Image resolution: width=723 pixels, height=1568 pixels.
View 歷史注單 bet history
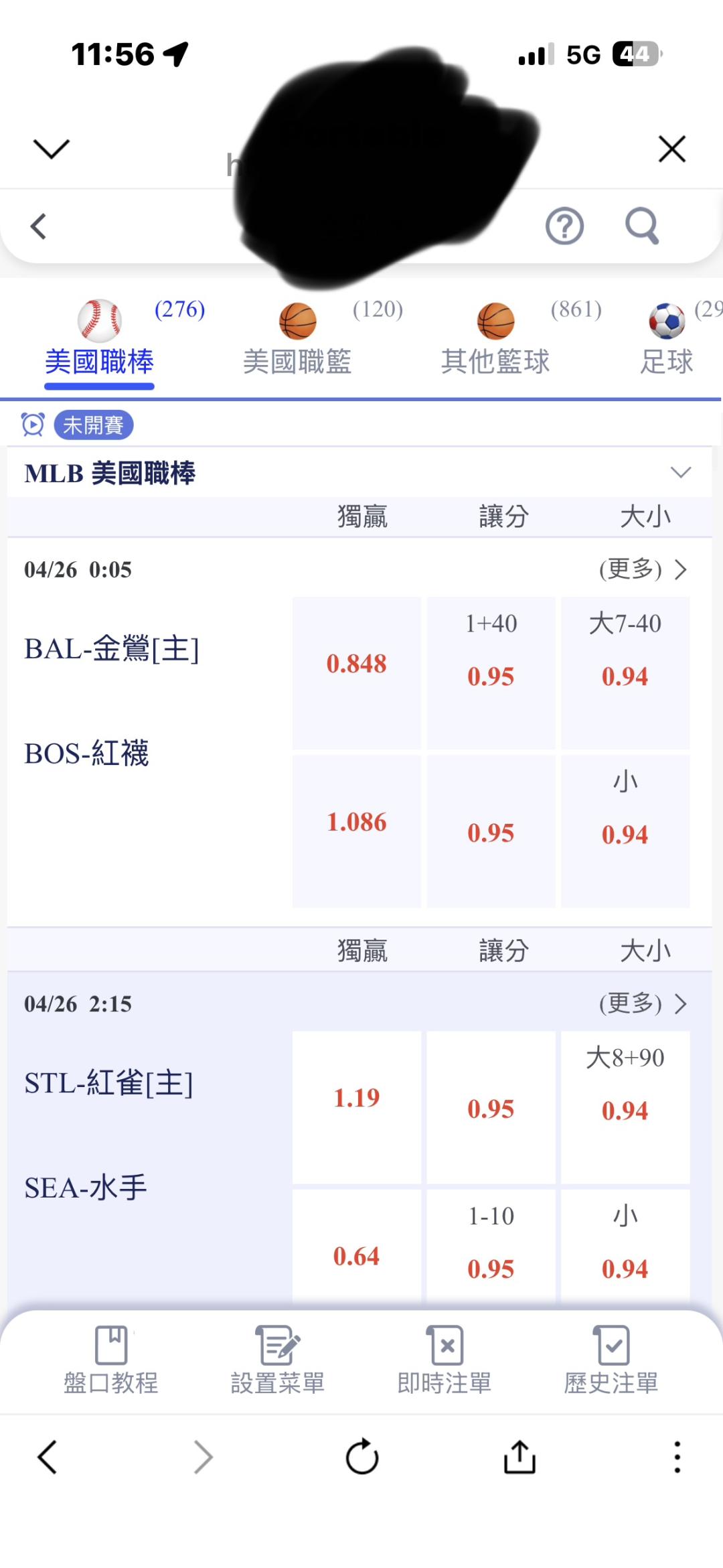coord(611,1360)
